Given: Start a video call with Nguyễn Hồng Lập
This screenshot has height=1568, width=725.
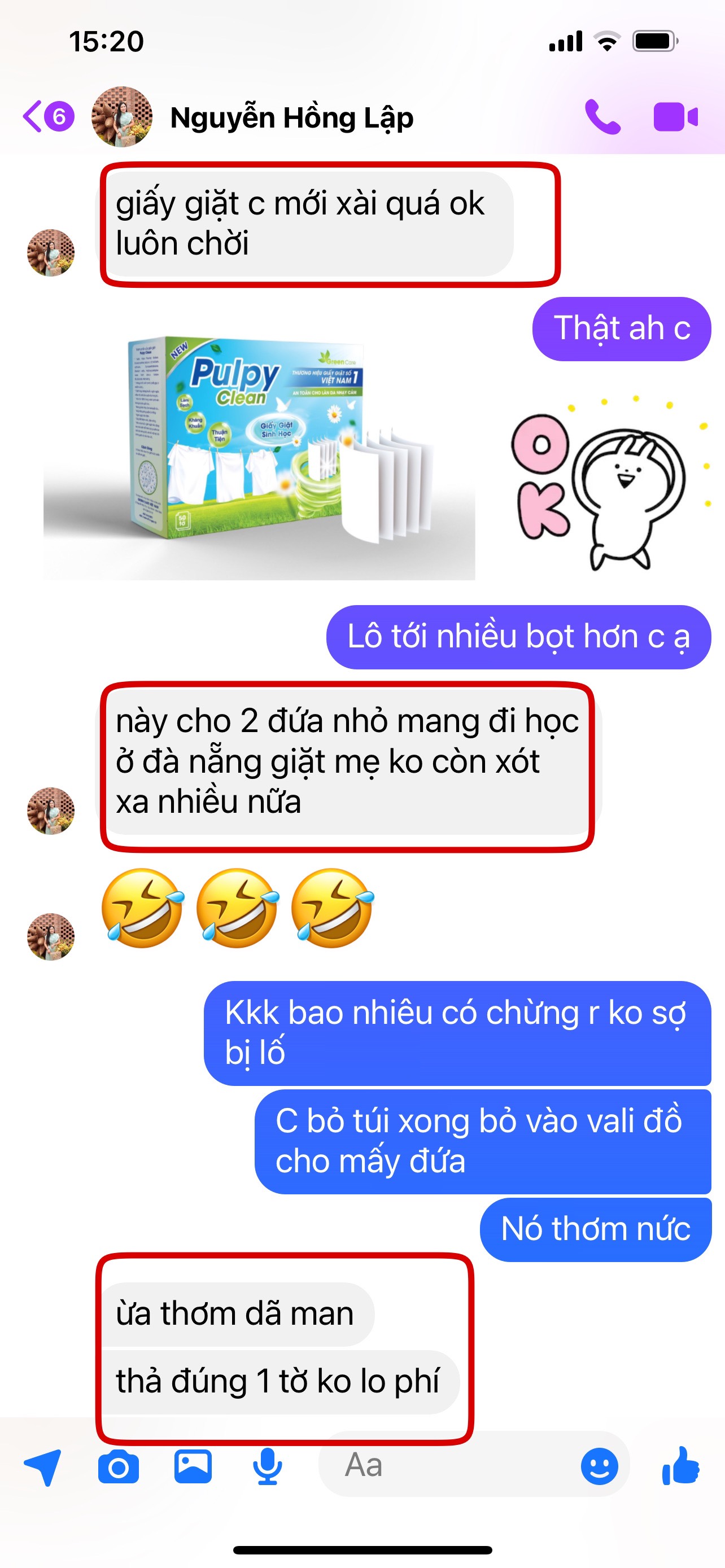Looking at the screenshot, I should coord(675,116).
